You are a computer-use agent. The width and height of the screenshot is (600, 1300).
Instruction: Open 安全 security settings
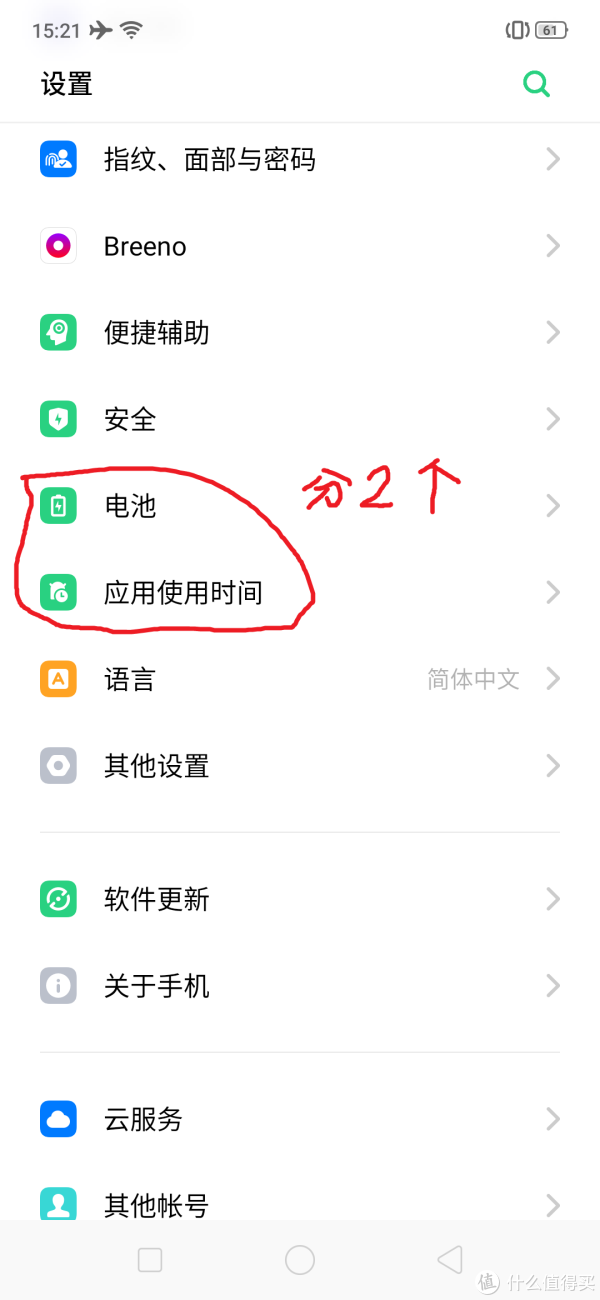click(130, 419)
